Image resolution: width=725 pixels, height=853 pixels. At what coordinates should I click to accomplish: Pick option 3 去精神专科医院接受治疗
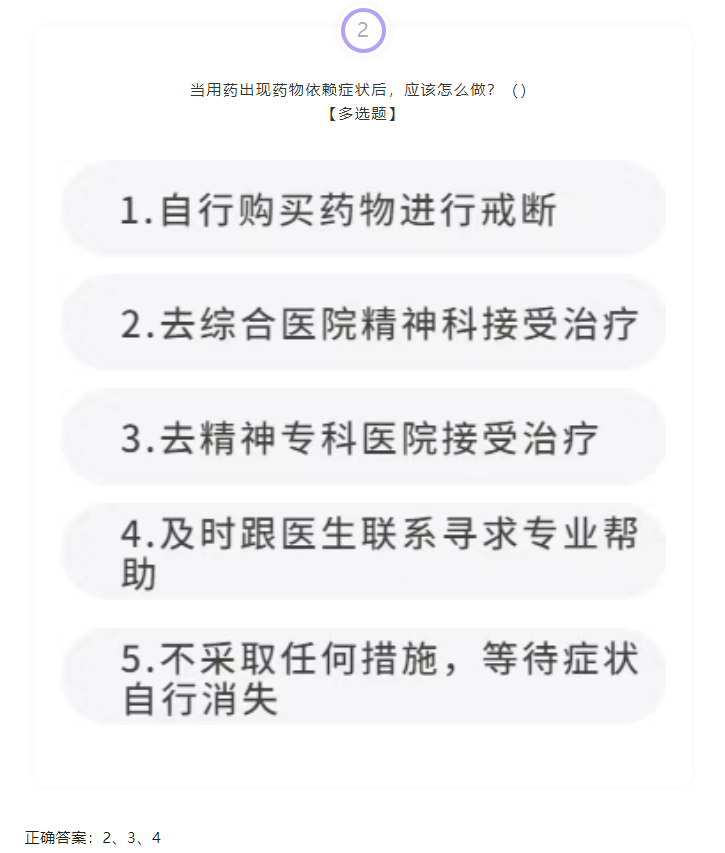pos(363,438)
